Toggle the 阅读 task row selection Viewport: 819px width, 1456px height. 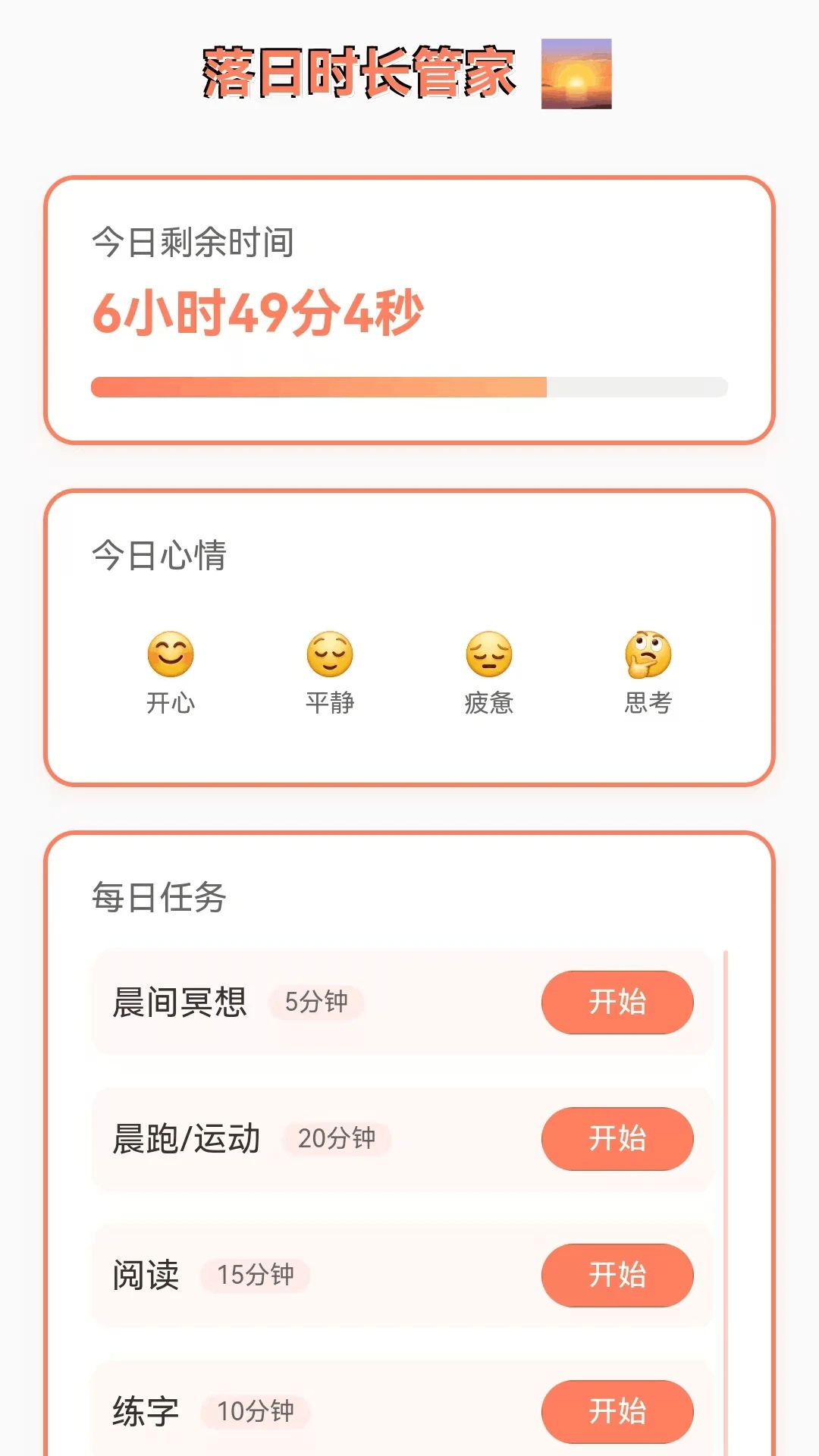tap(303, 1276)
